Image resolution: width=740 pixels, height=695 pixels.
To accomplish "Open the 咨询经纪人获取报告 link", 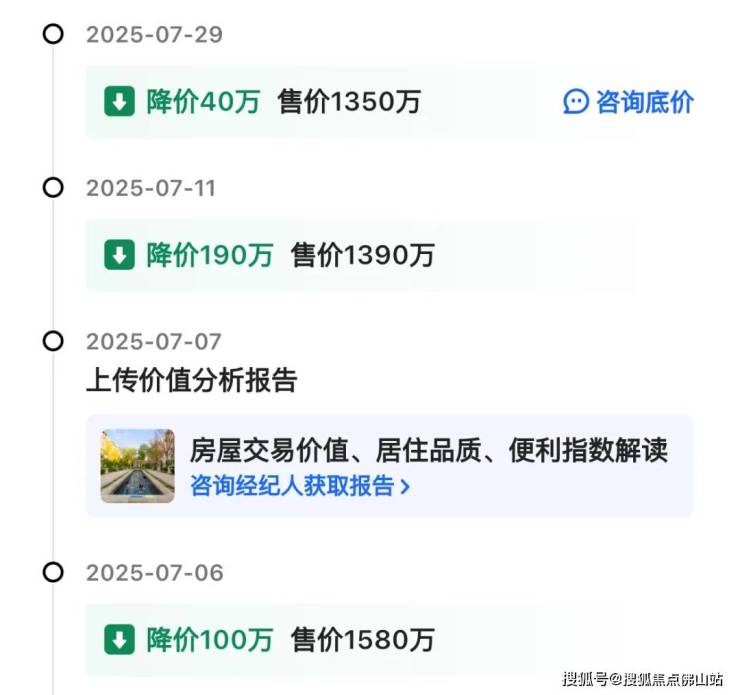I will 299,487.
